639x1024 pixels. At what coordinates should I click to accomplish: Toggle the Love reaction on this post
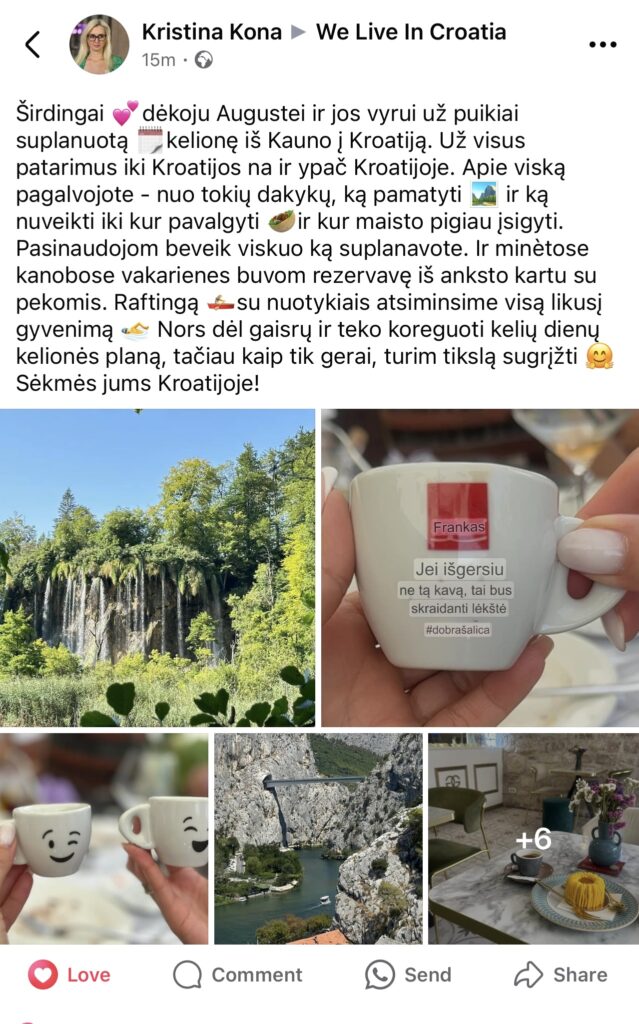(70, 975)
